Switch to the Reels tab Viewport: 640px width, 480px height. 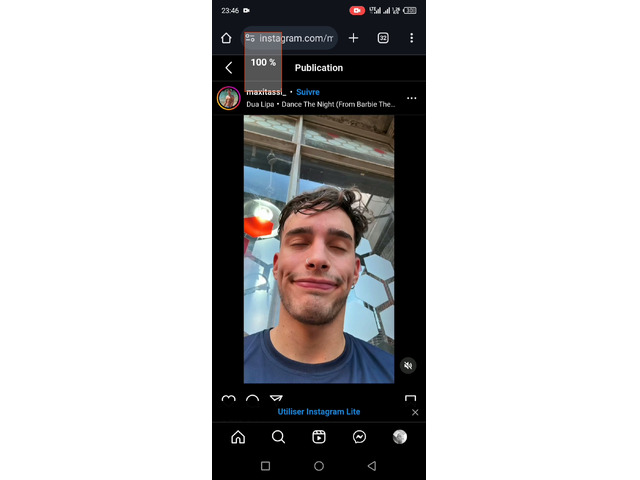click(x=319, y=437)
